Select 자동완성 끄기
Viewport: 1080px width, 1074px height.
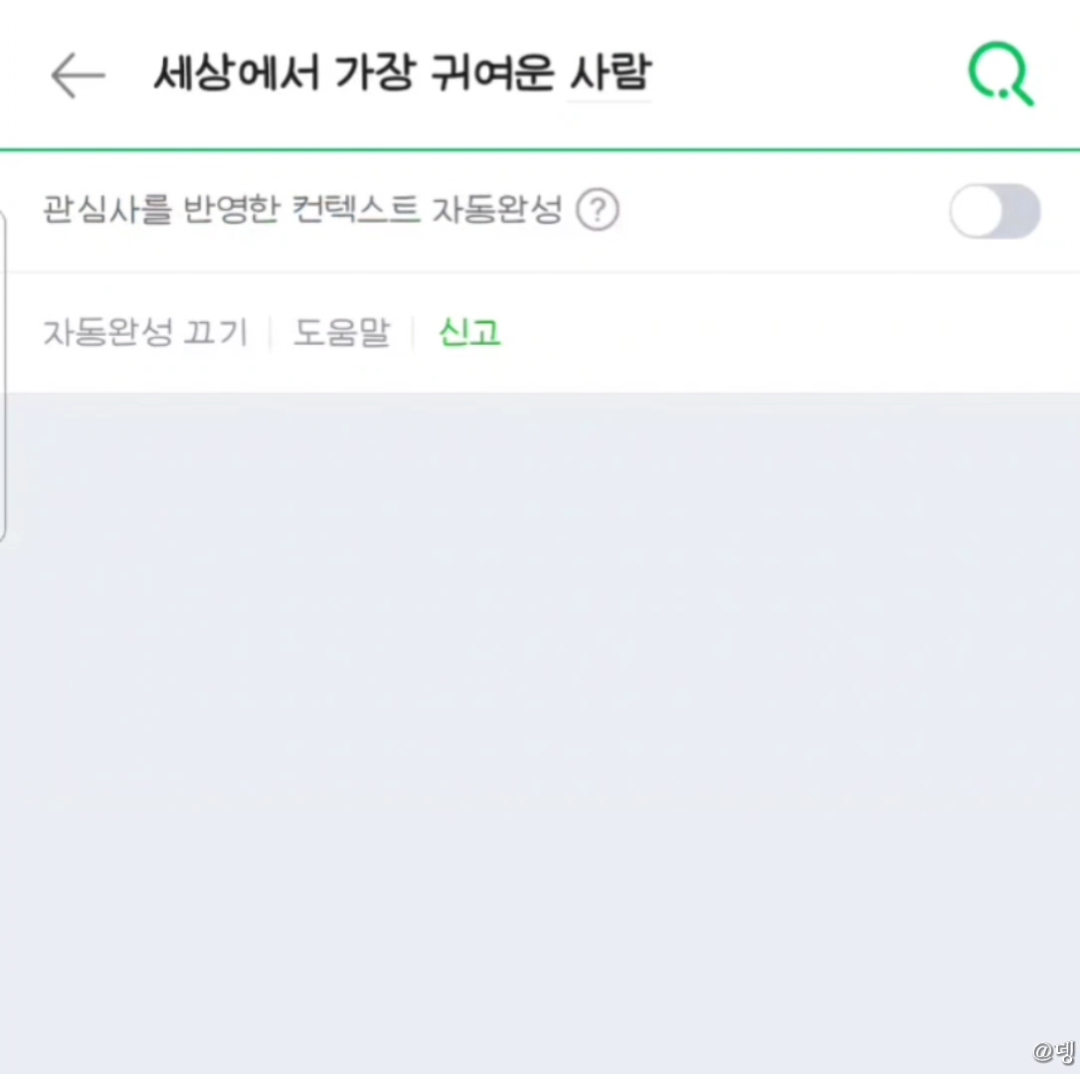pyautogui.click(x=145, y=333)
